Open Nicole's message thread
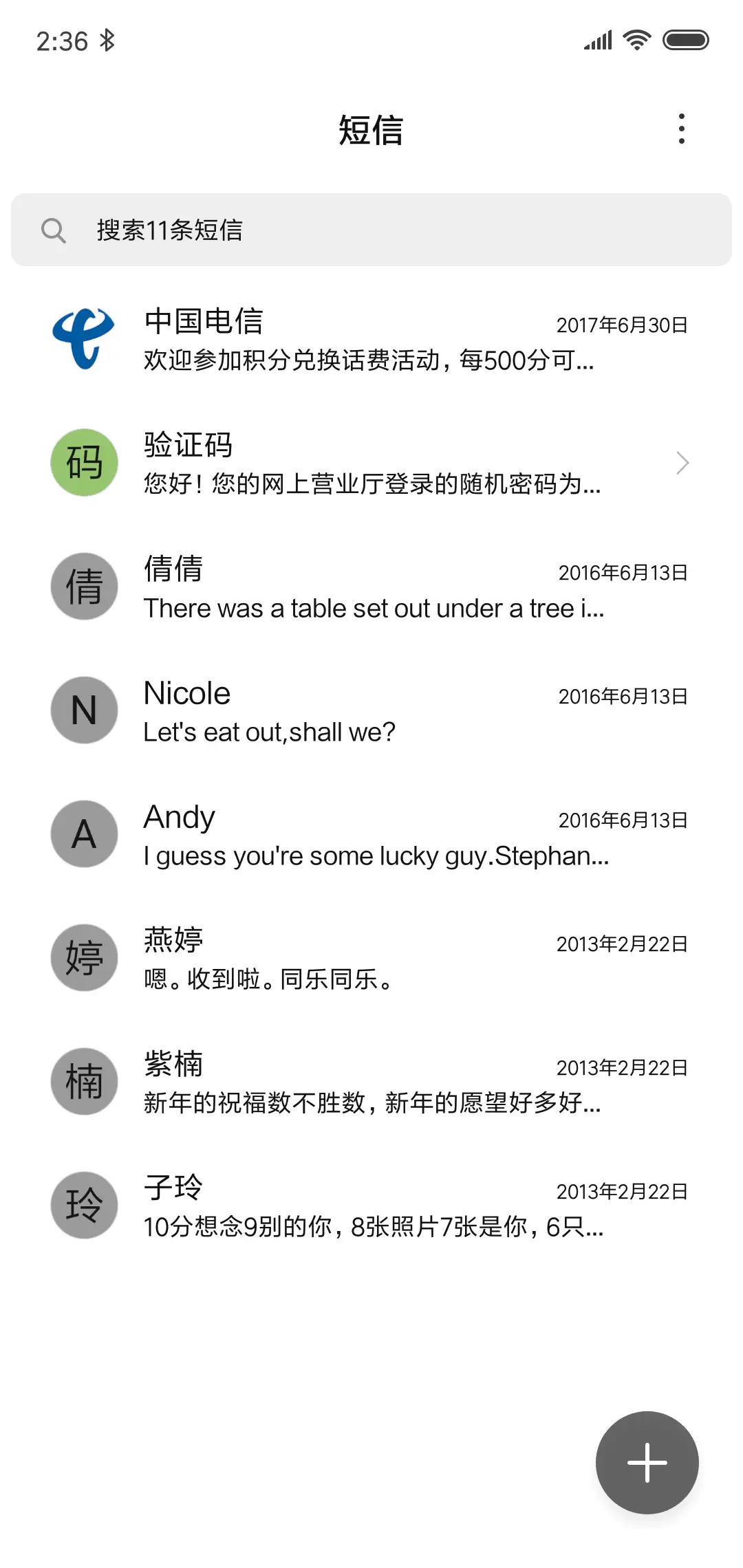 (371, 710)
